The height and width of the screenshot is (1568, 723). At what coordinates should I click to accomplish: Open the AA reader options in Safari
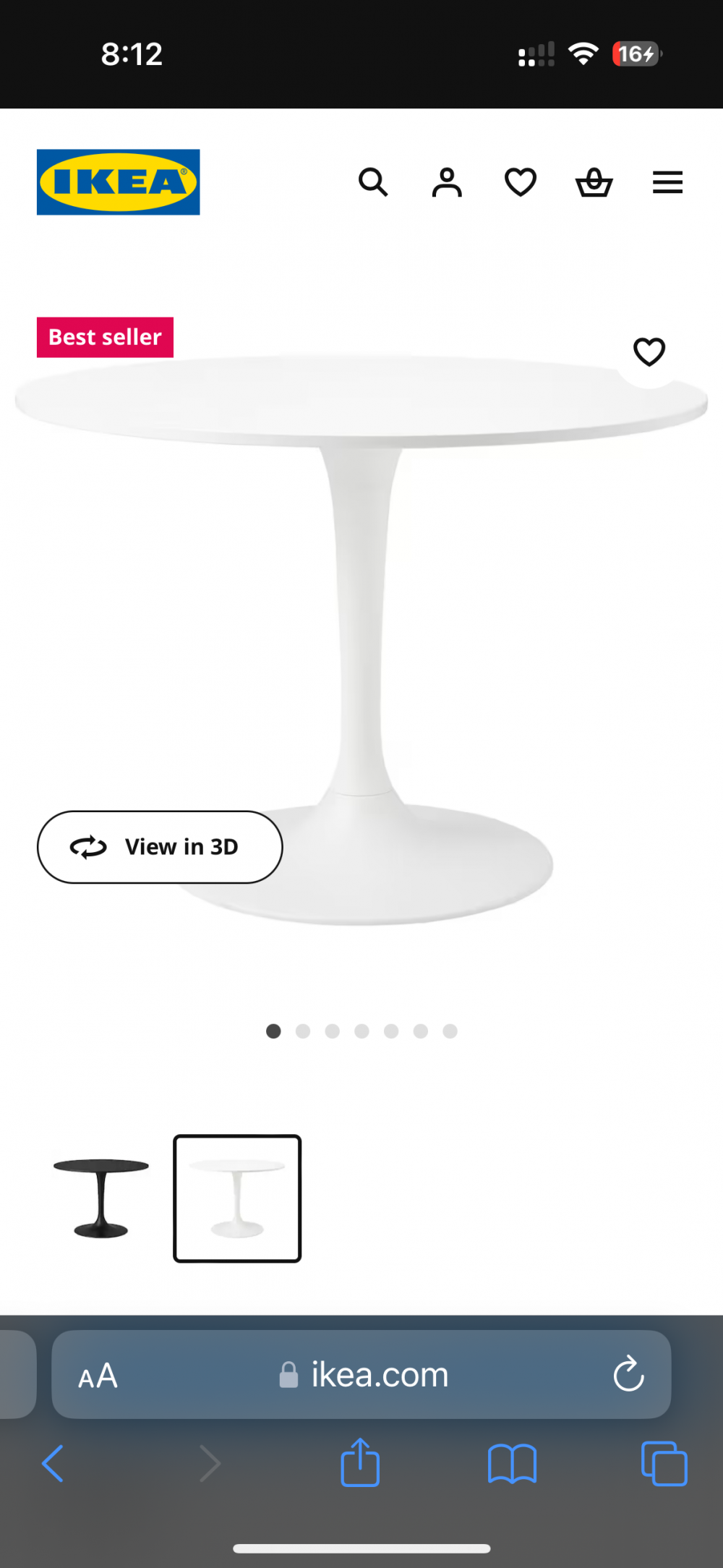(98, 1375)
